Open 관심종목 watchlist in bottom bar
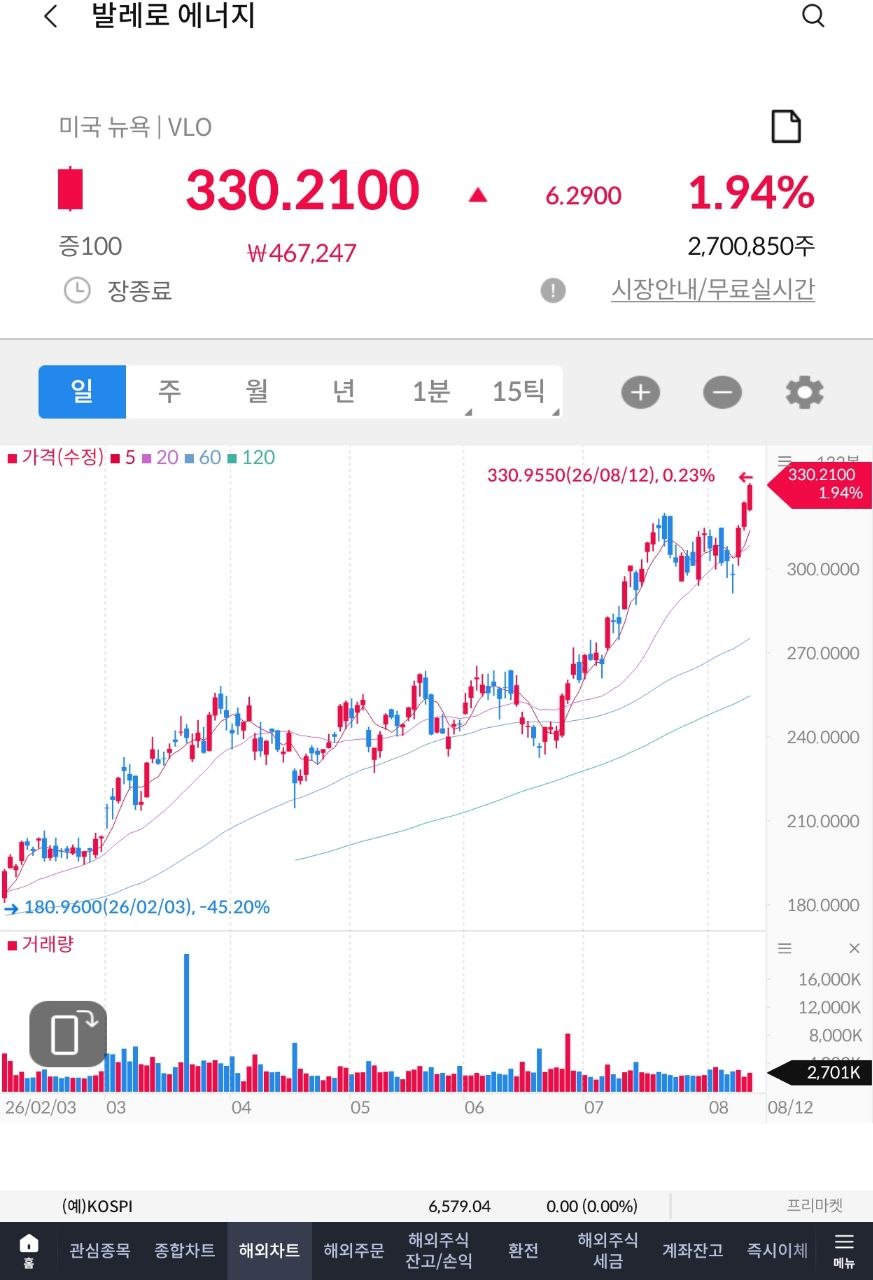 [x=99, y=1250]
